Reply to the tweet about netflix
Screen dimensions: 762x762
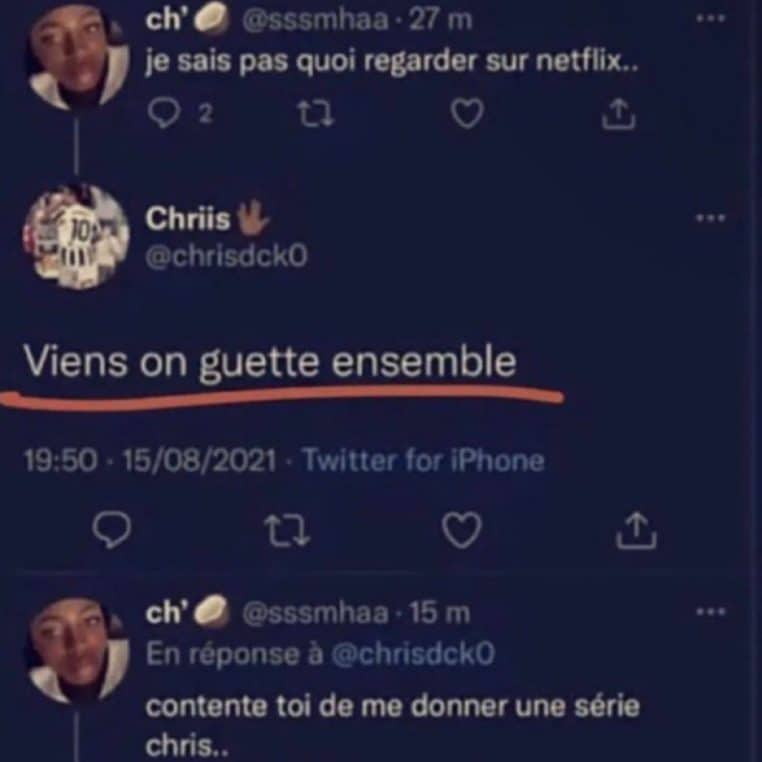(x=163, y=116)
